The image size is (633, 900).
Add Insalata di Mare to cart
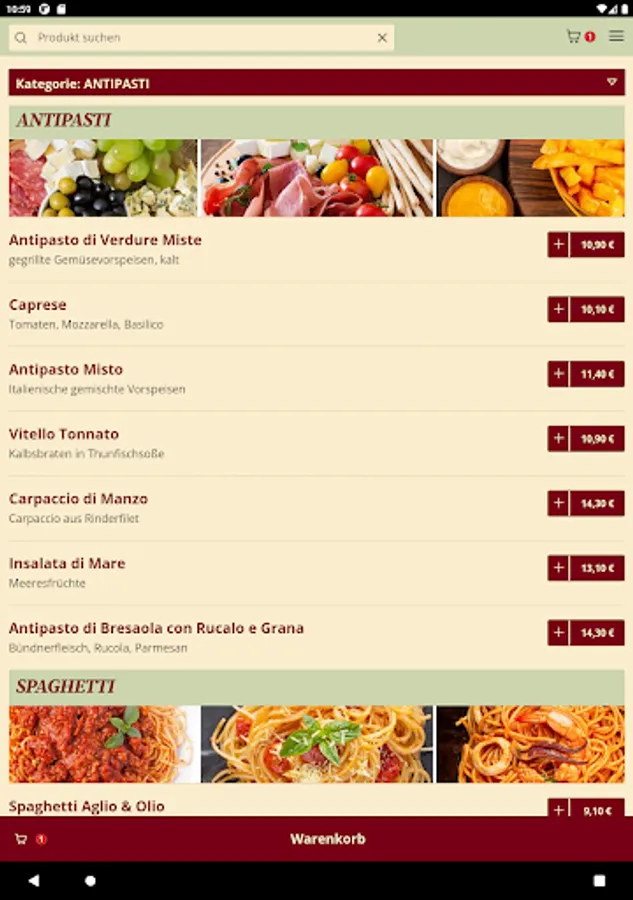coord(558,568)
